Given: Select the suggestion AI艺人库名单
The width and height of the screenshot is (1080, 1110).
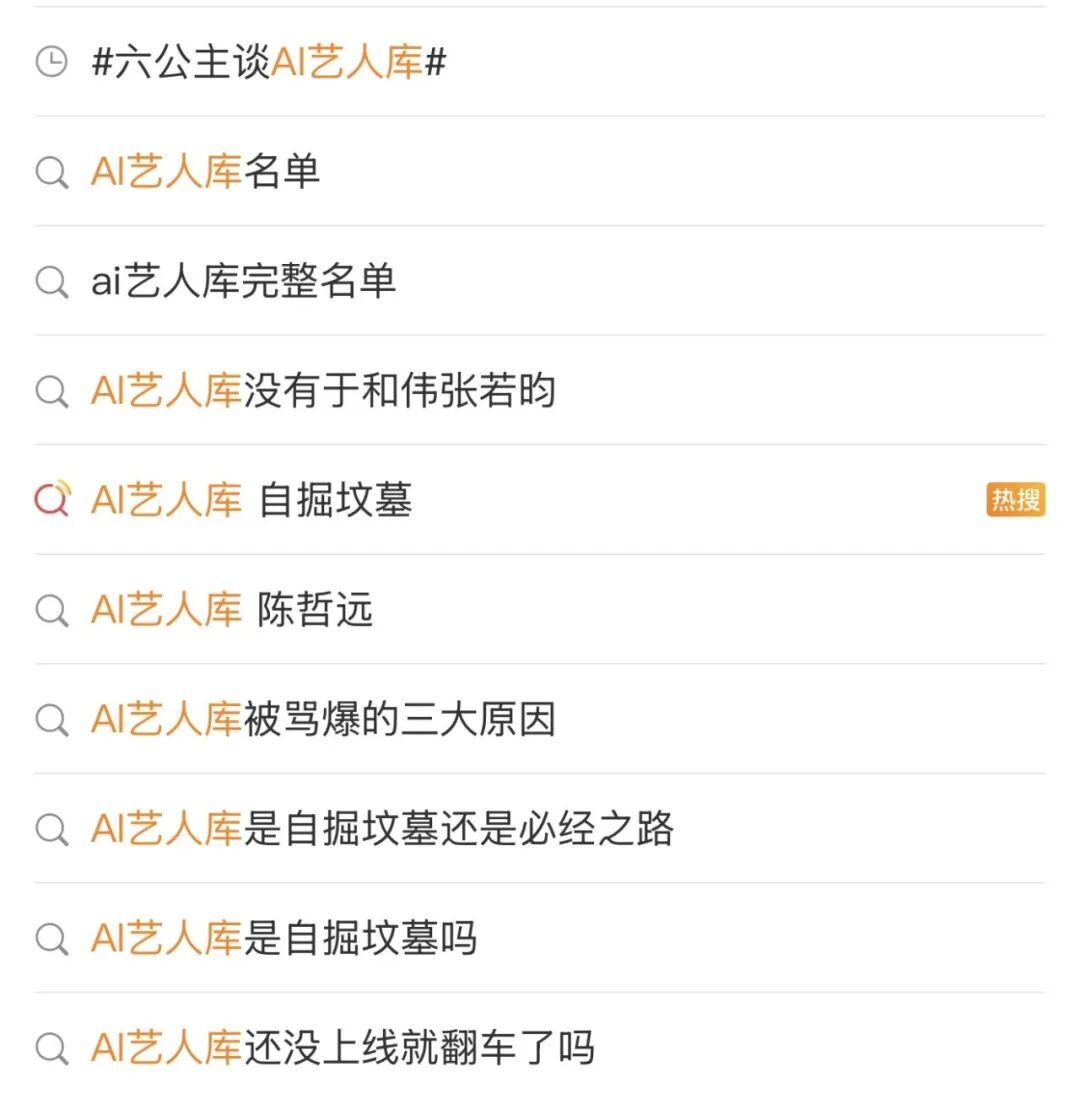Looking at the screenshot, I should [x=205, y=172].
